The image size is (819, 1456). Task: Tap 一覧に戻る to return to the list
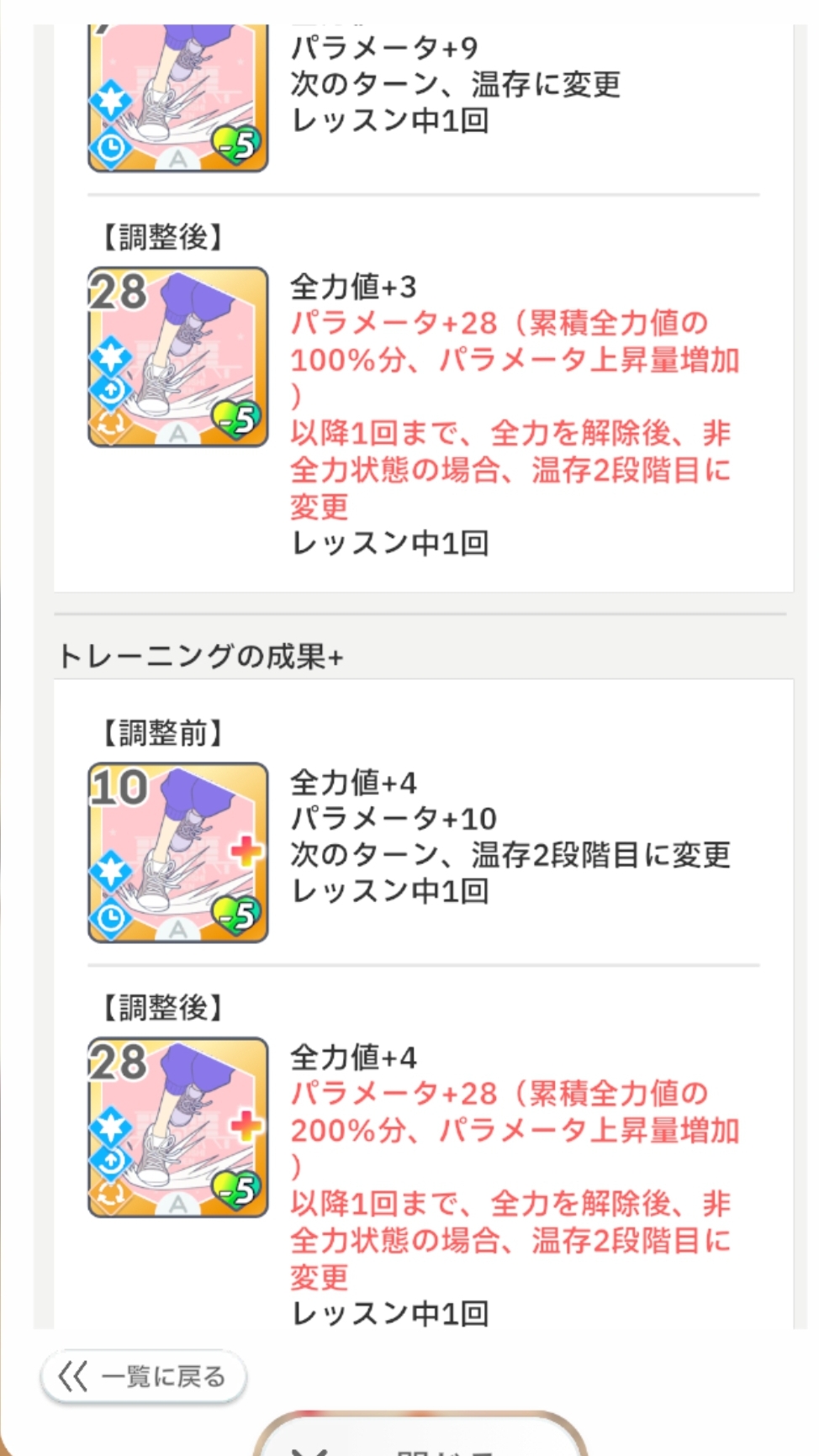pyautogui.click(x=143, y=1376)
